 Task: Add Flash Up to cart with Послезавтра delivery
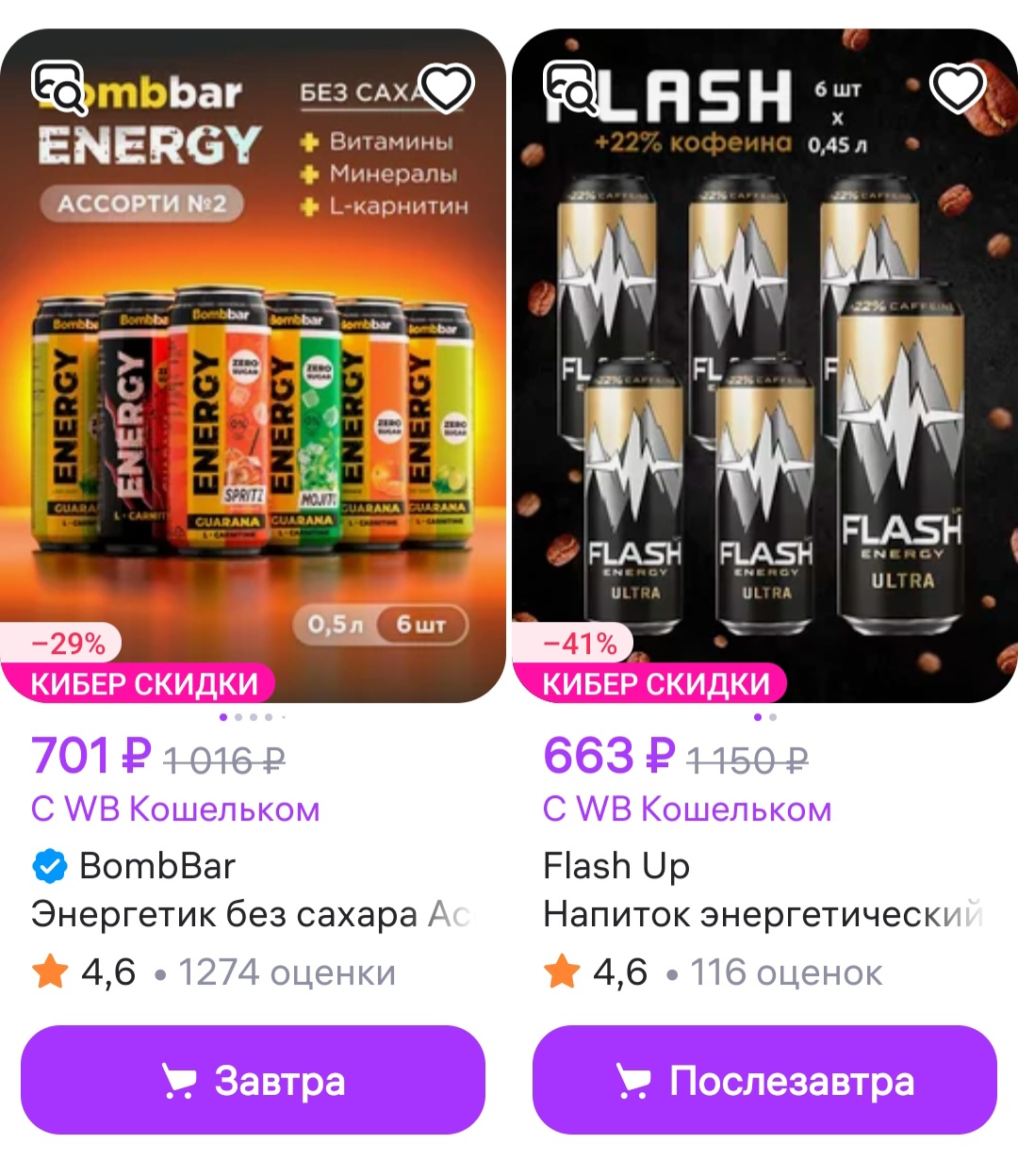[x=764, y=1080]
